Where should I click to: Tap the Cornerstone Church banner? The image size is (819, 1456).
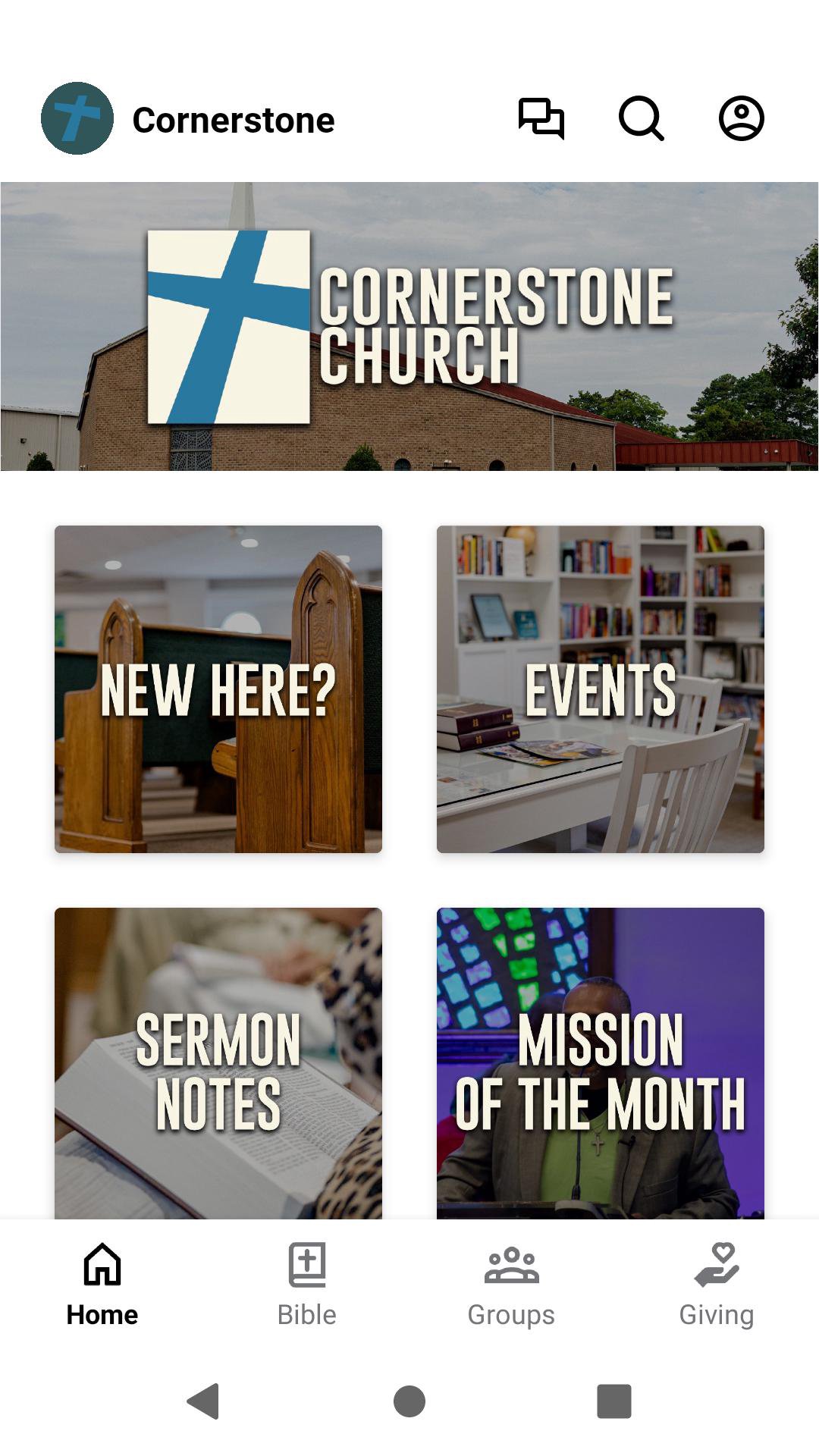pos(409,326)
